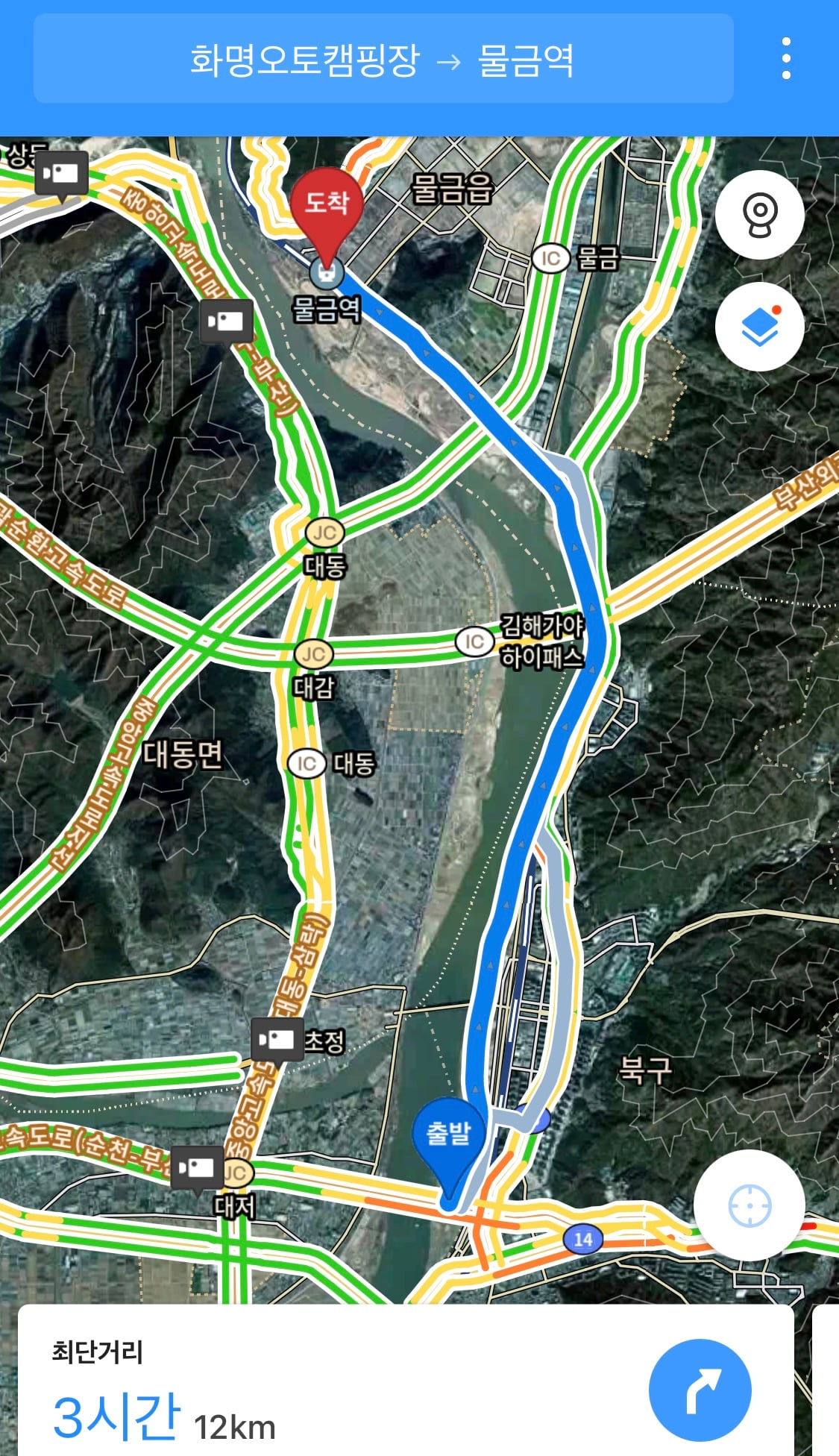Center map on current location

(x=749, y=1205)
